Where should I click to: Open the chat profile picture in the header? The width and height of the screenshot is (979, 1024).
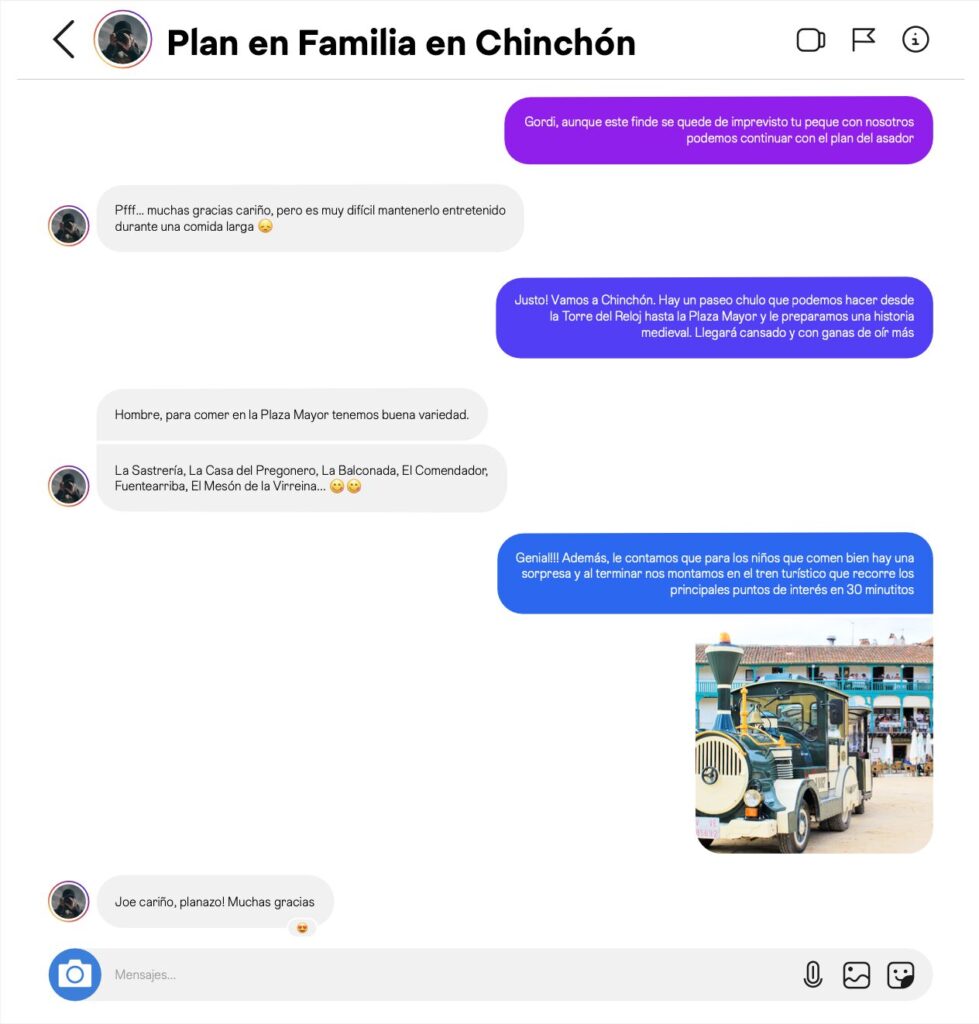click(122, 40)
